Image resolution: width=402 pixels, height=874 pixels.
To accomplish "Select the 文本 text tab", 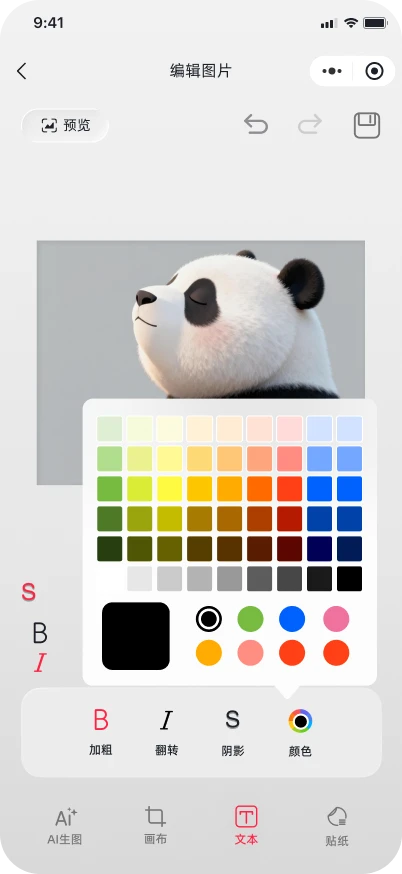I will 246,826.
